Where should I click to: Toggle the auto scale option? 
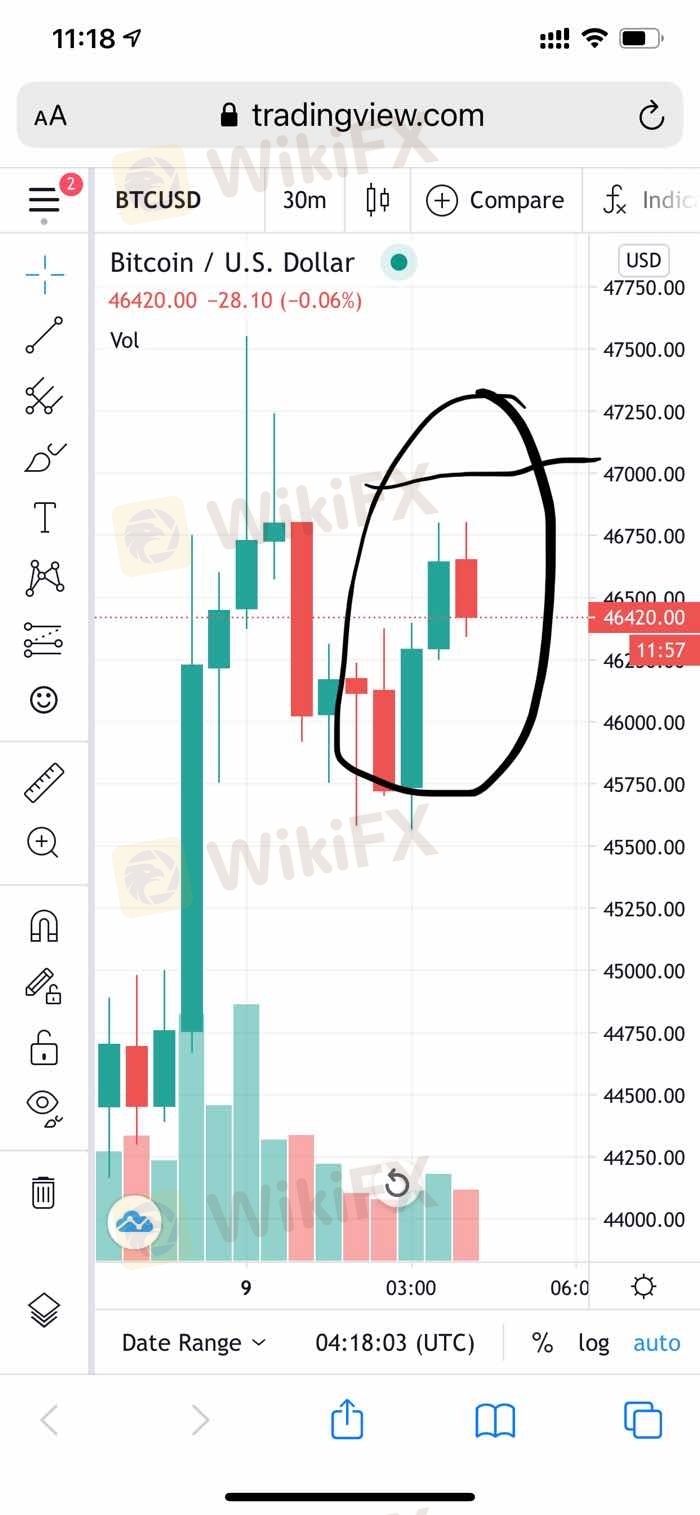click(657, 1343)
